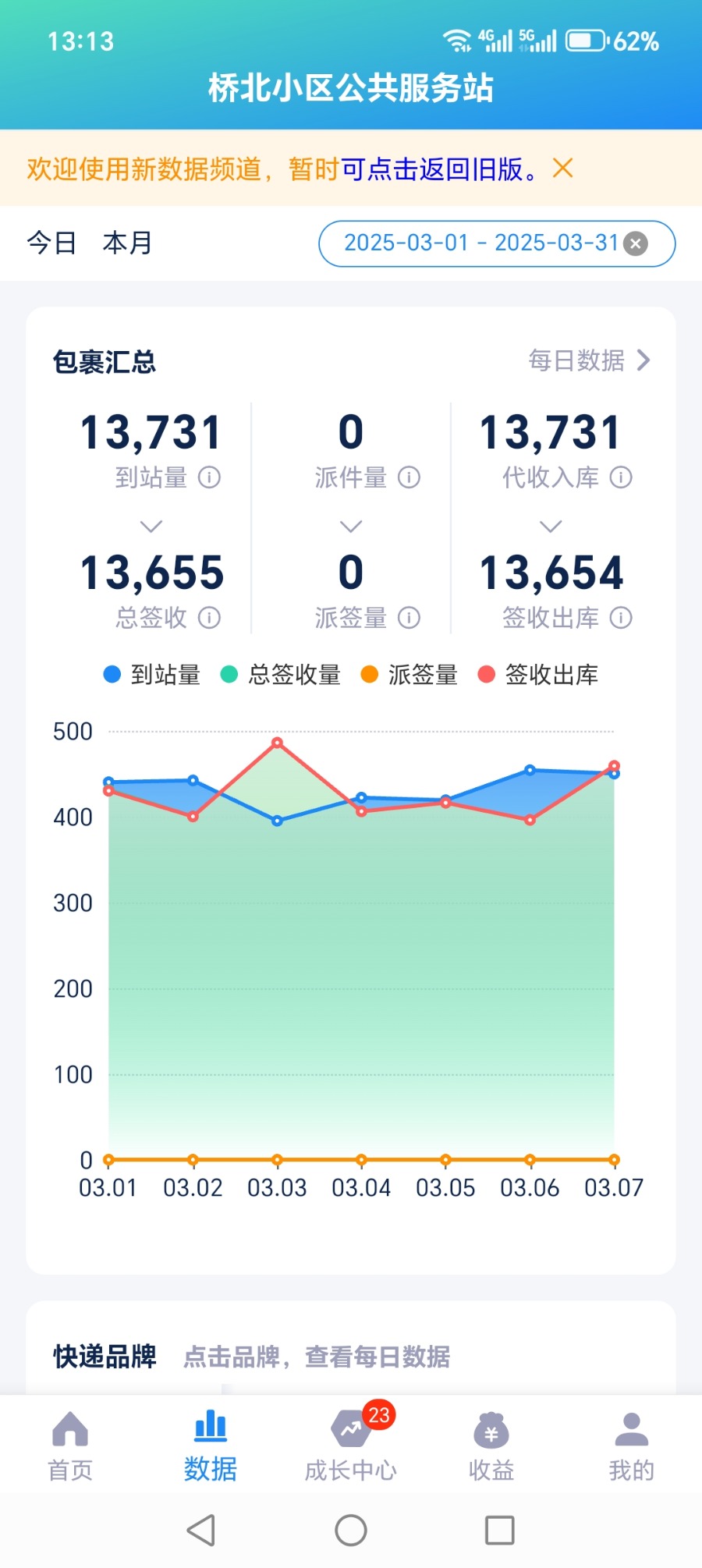This screenshot has width=702, height=1568.
Task: Select the 本月 period tab
Action: pyautogui.click(x=127, y=243)
